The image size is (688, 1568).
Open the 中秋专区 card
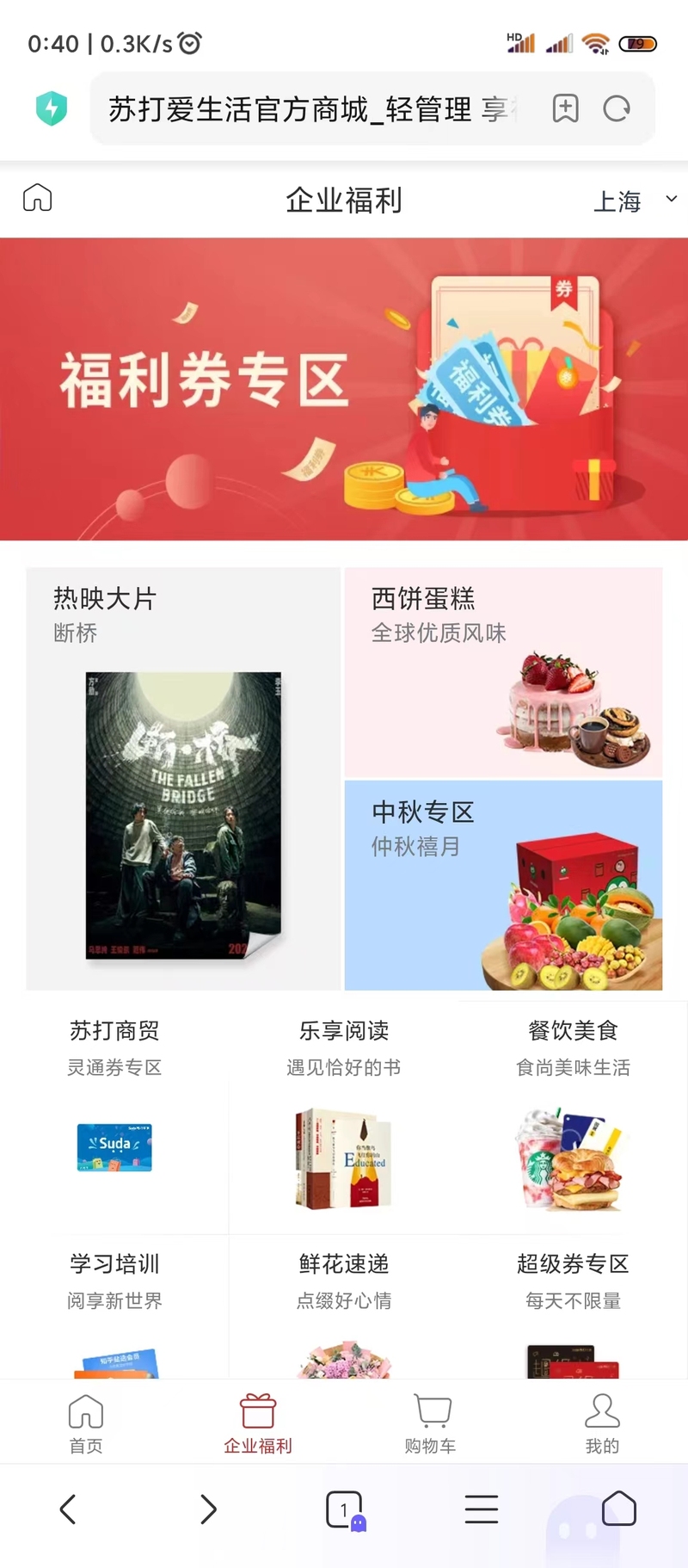(503, 885)
